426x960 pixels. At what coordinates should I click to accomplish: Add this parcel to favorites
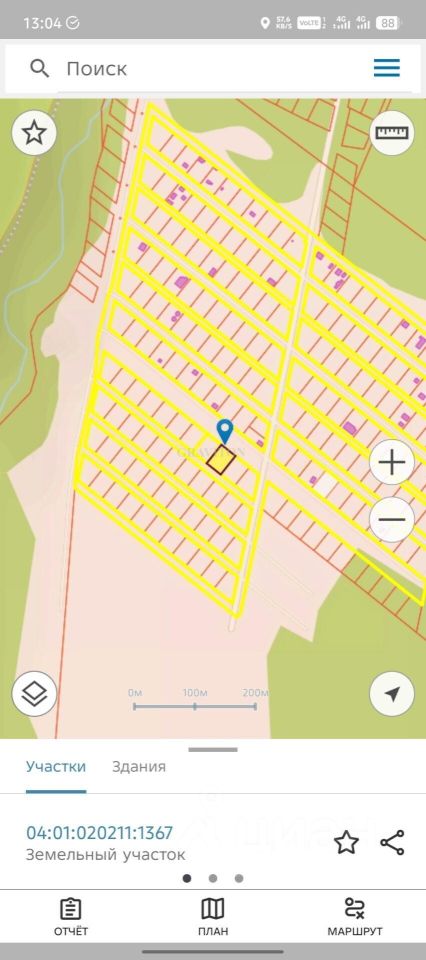click(346, 842)
